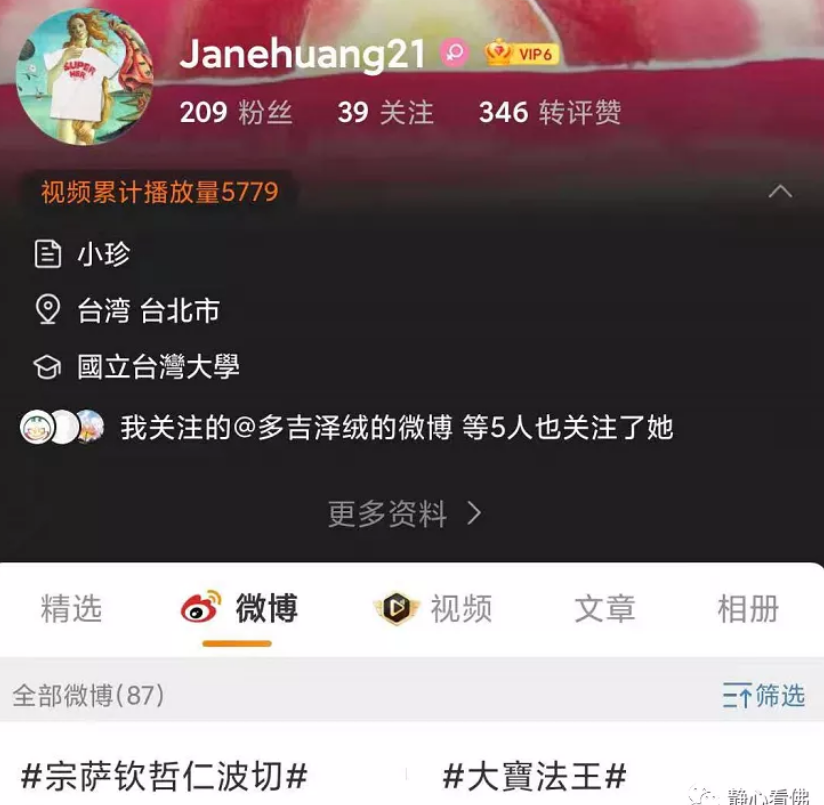The width and height of the screenshot is (824, 805).
Task: Go to the 文章 tab
Action: pos(604,608)
